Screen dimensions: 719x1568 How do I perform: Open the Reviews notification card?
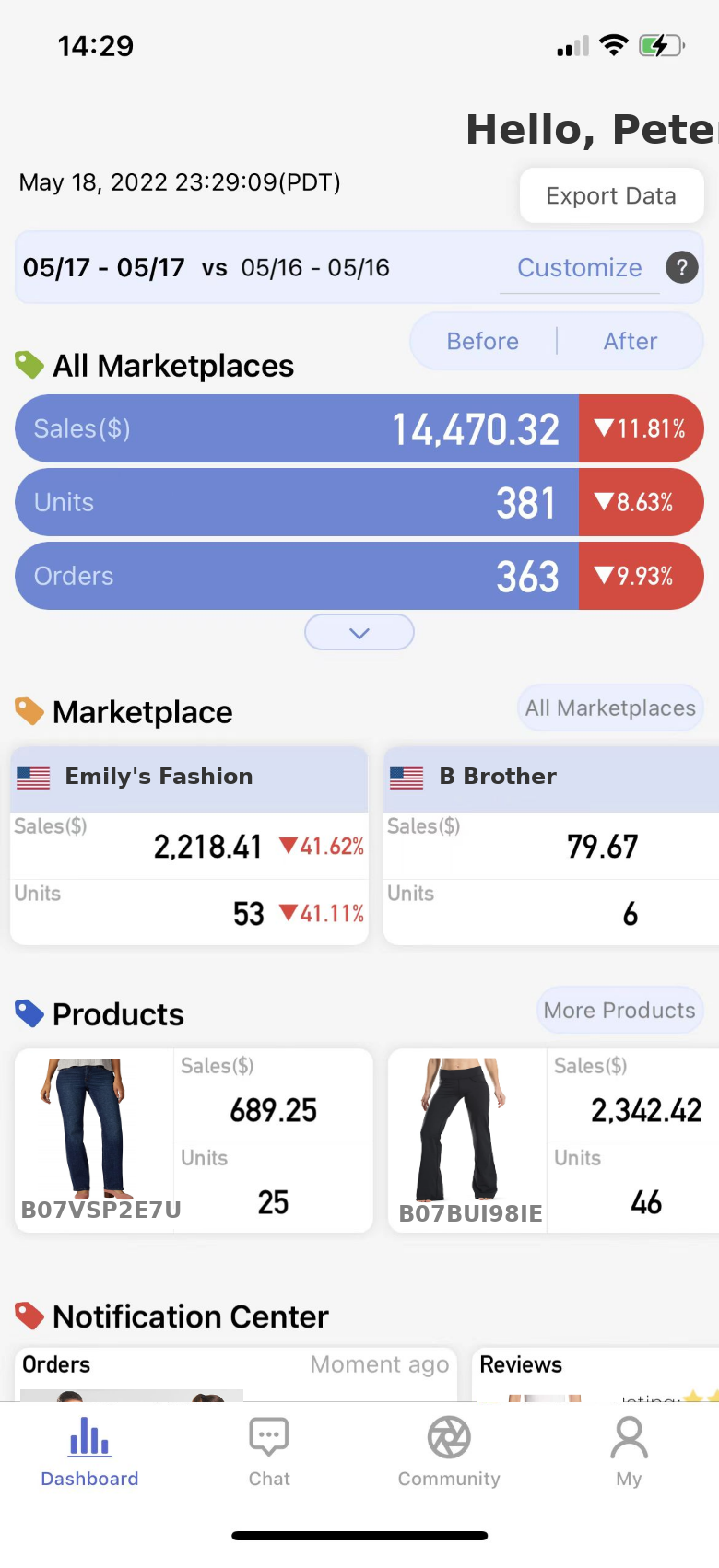pyautogui.click(x=595, y=1374)
